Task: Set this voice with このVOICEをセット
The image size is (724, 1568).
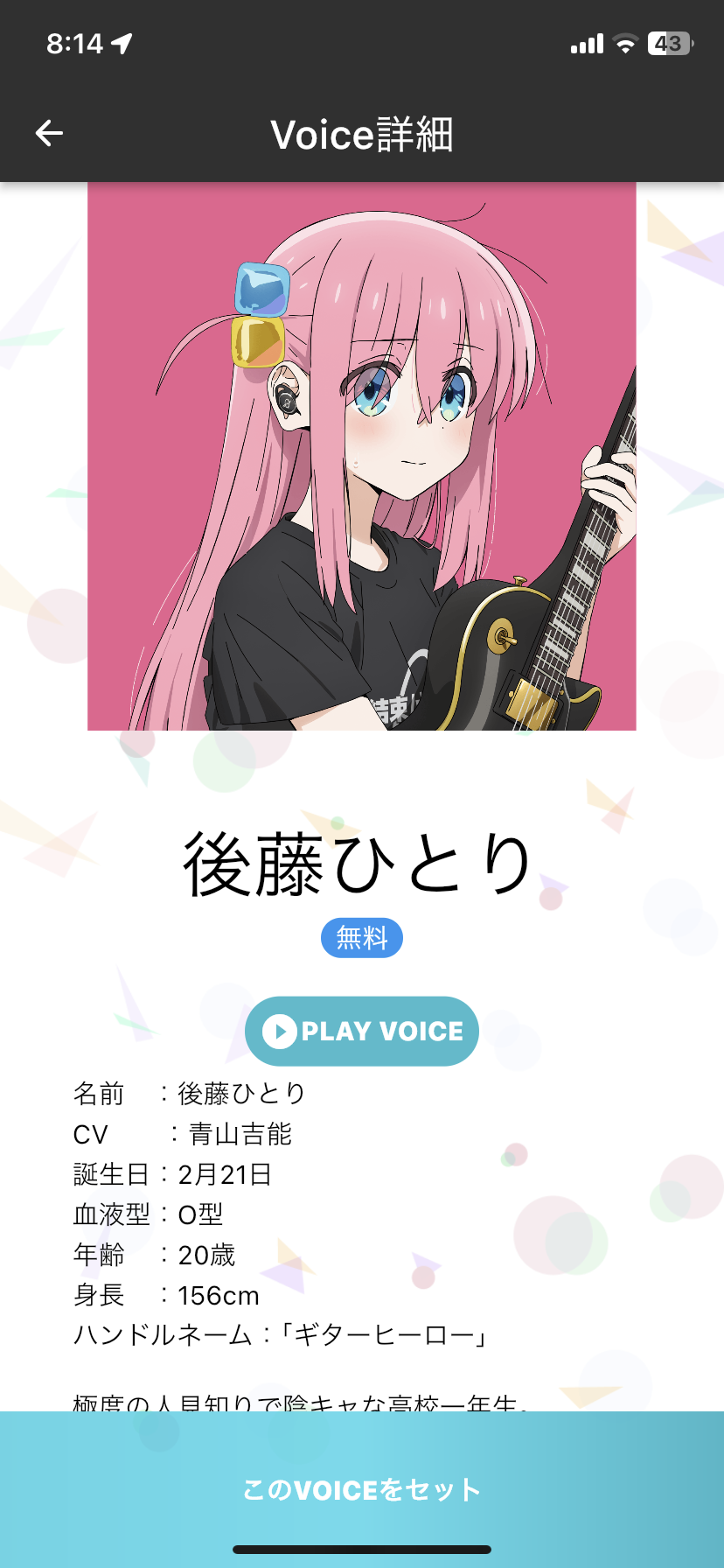Action: click(x=362, y=1488)
